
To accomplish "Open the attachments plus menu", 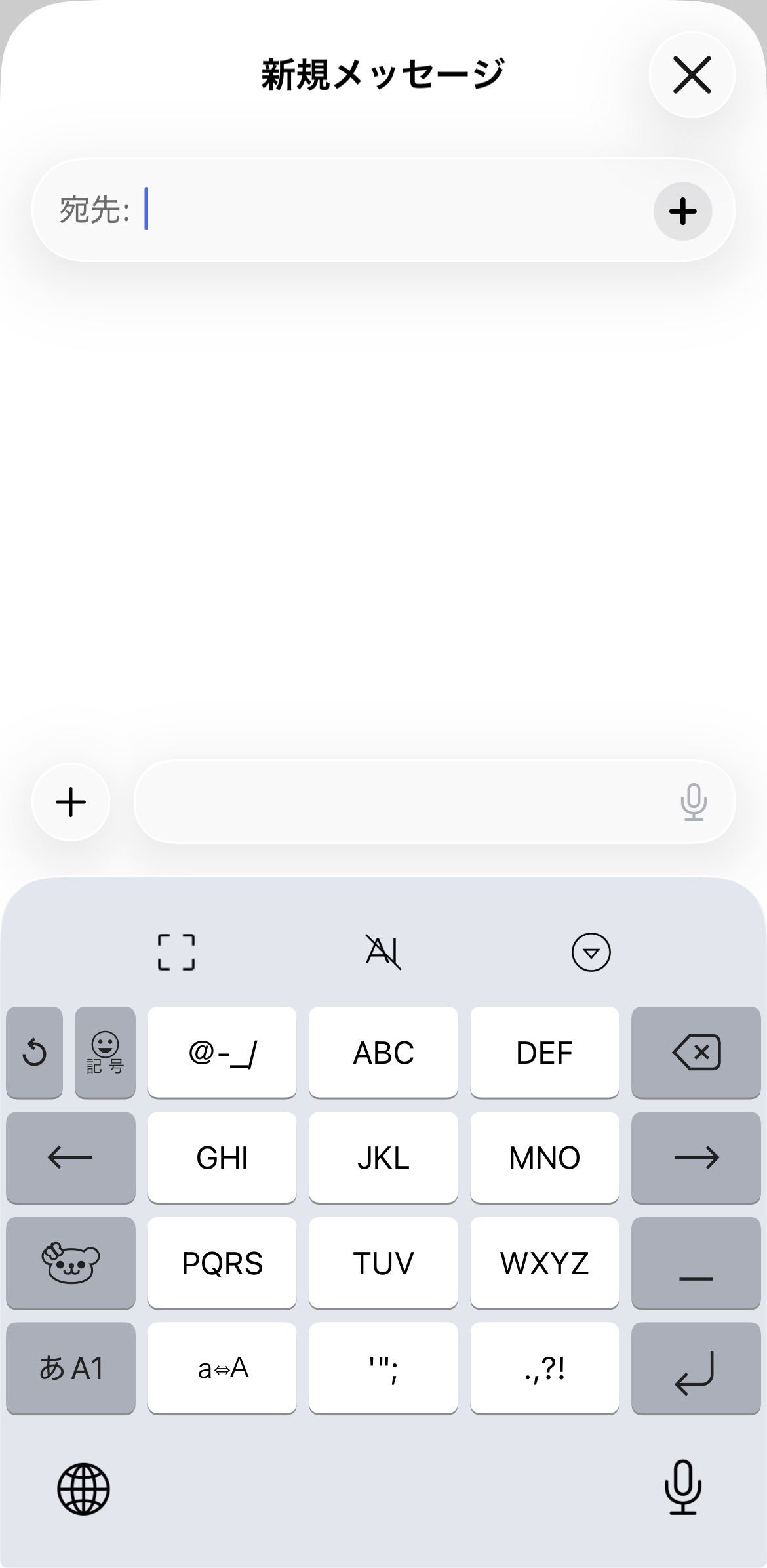I will [x=71, y=802].
